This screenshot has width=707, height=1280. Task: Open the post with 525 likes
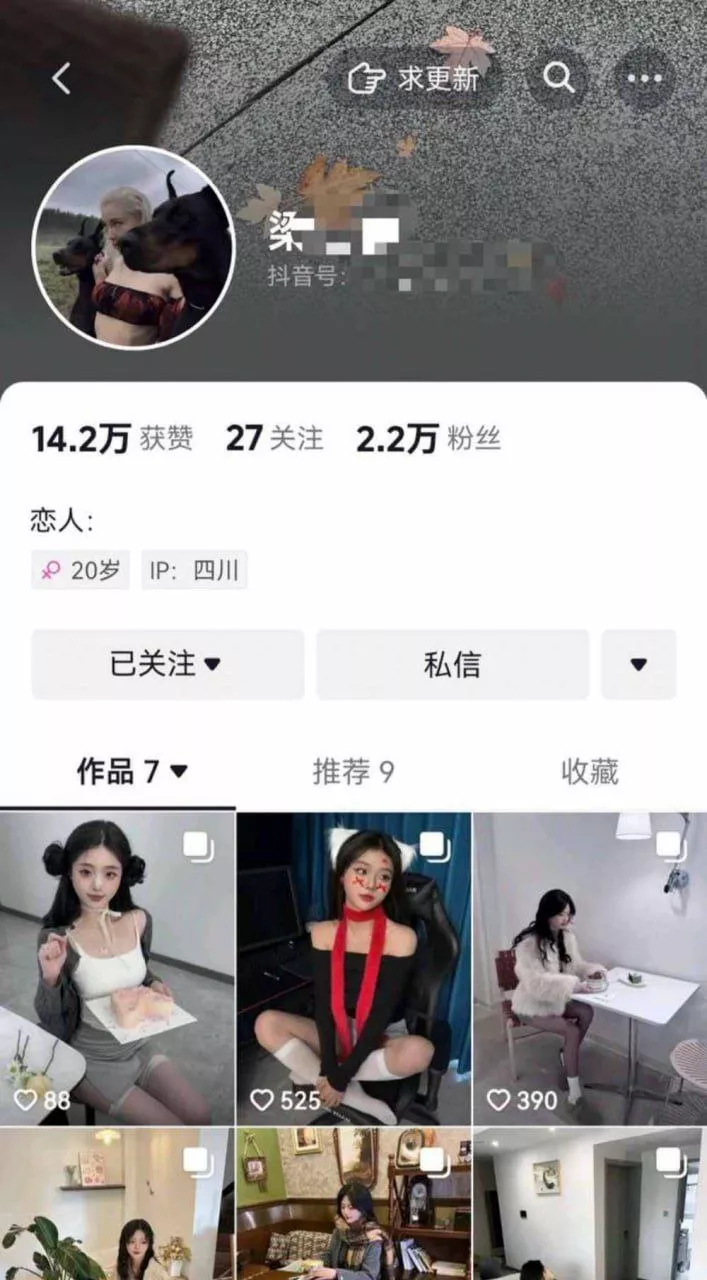(x=353, y=967)
